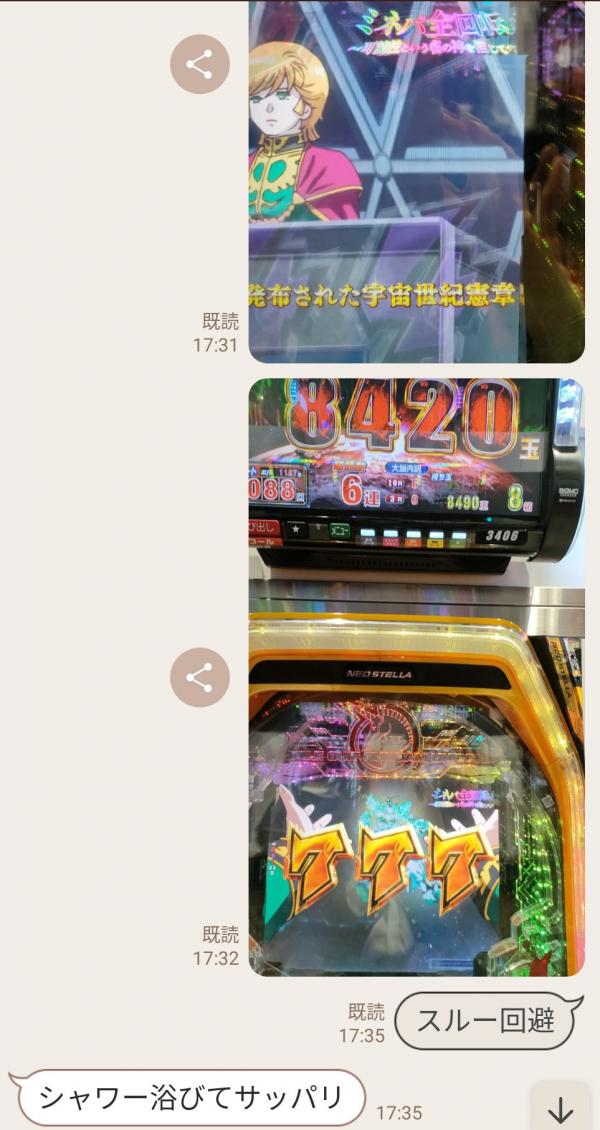
Task: Share the photo sent at 17:32
Action: click(199, 677)
